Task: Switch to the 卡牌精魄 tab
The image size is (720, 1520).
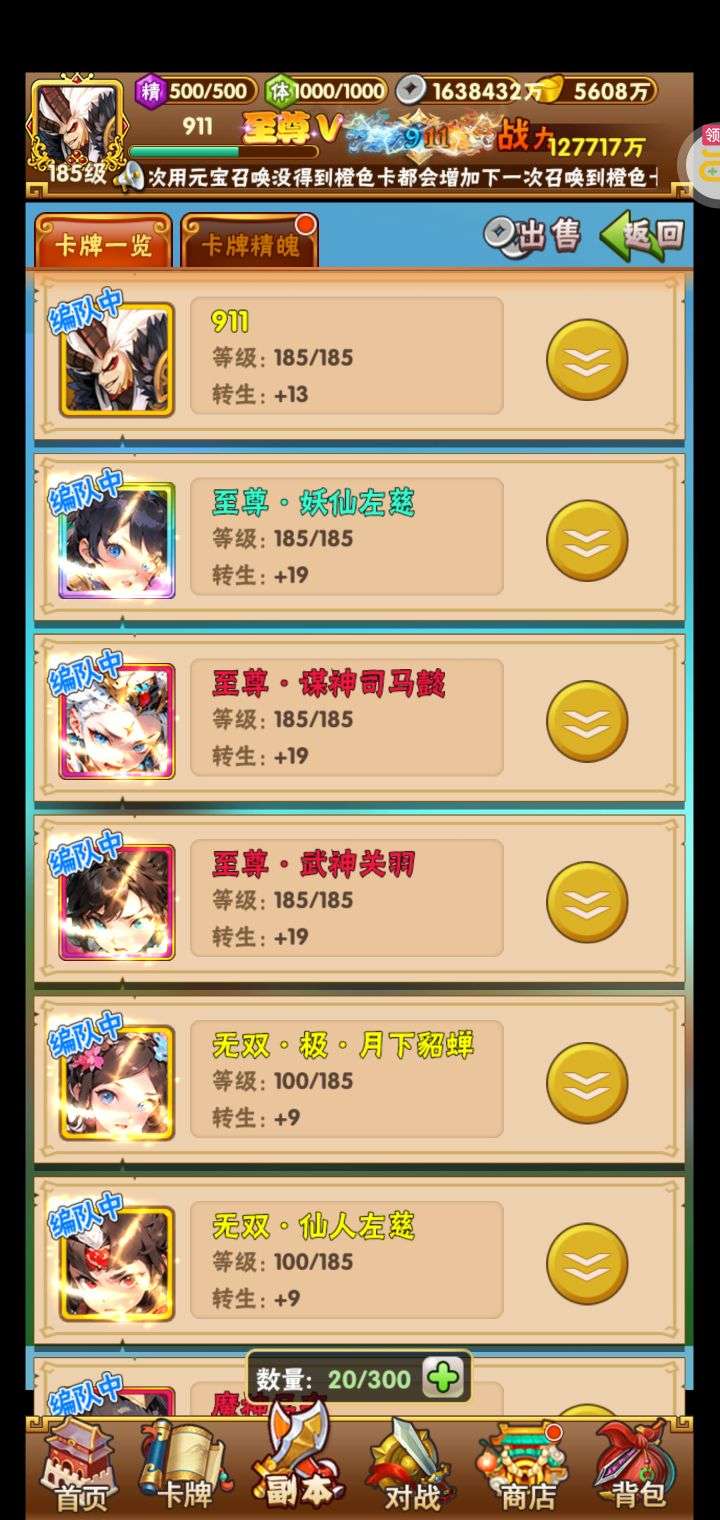Action: tap(250, 241)
